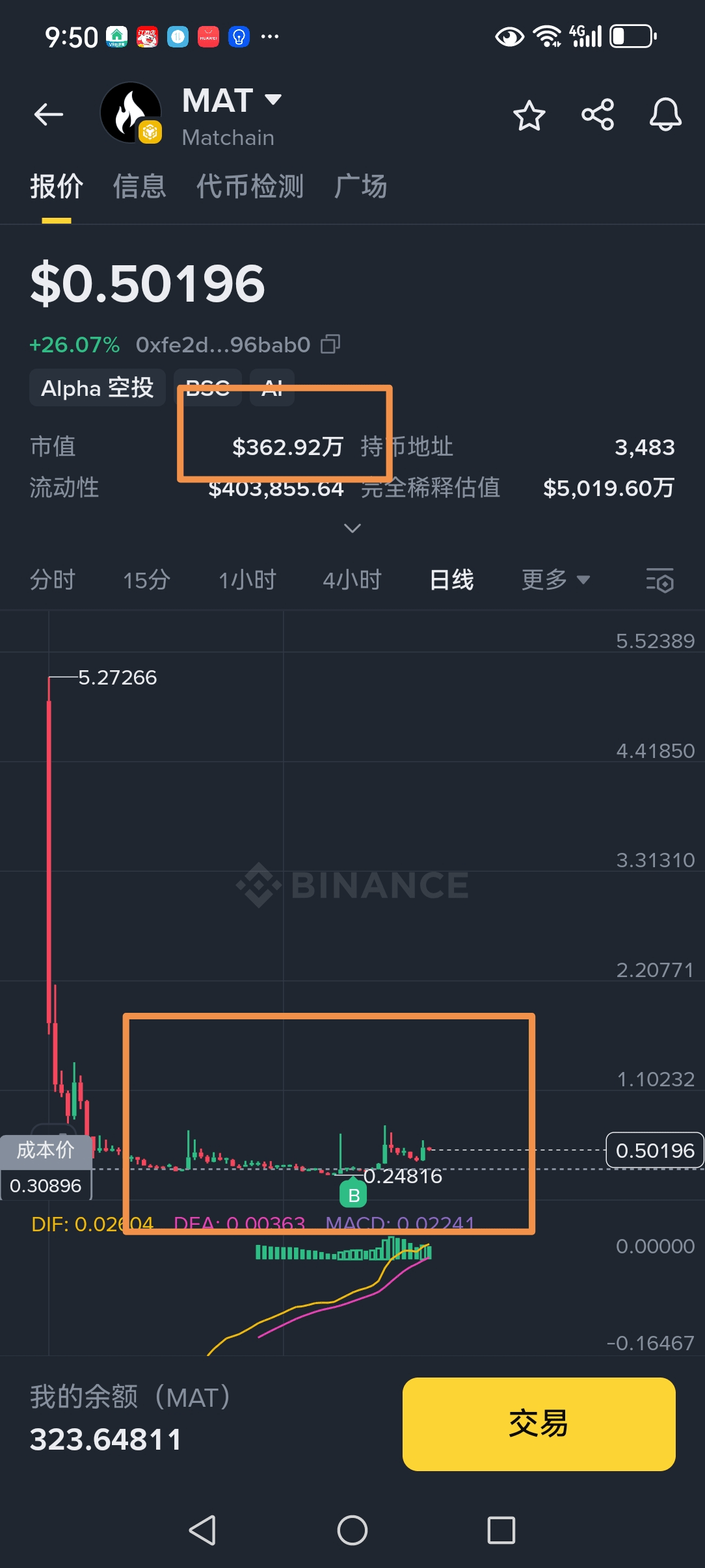Tap the yellow 交易 button
Image resolution: width=705 pixels, height=1568 pixels.
tap(539, 1424)
